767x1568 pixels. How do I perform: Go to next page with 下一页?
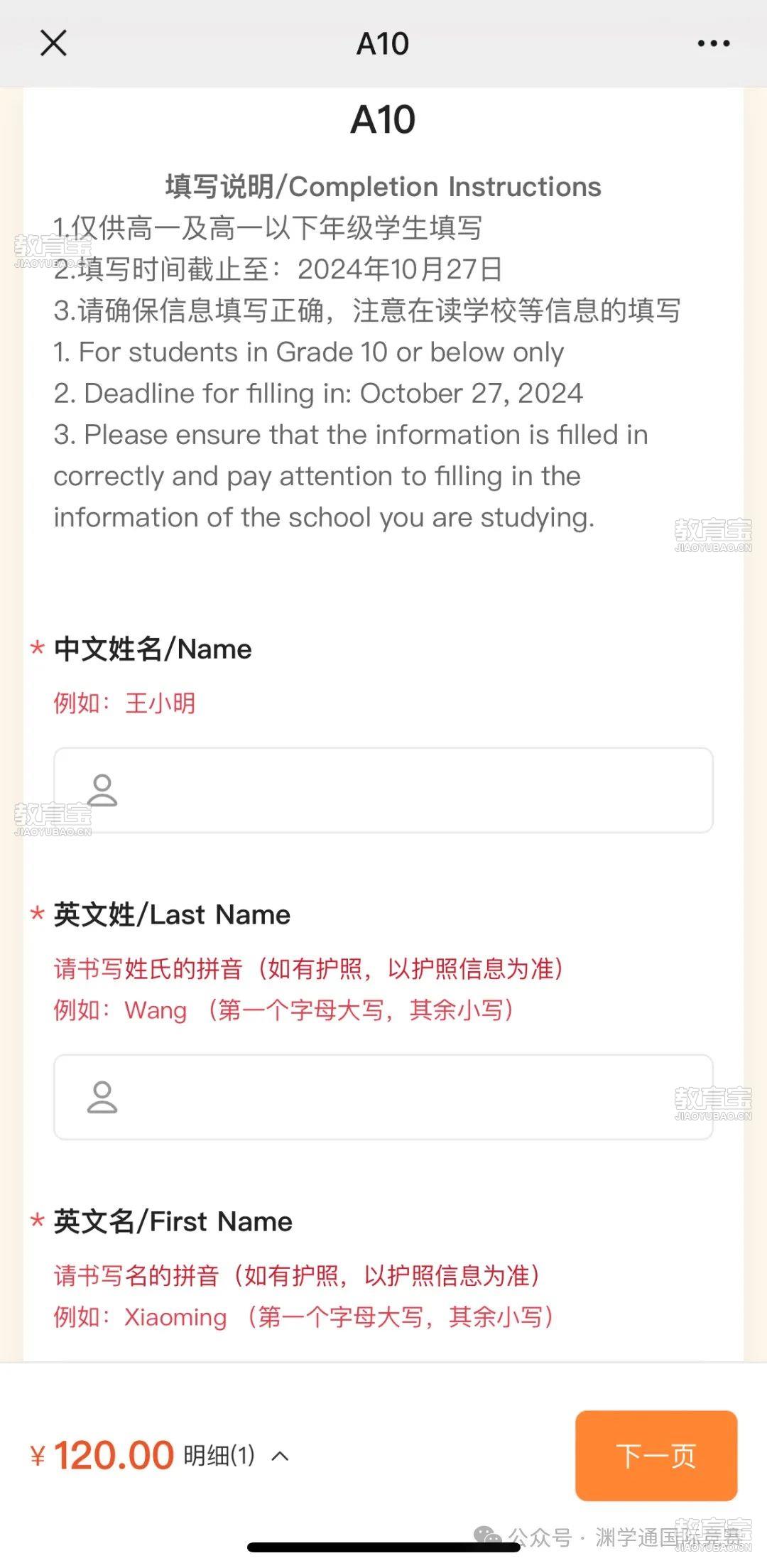[x=656, y=1456]
